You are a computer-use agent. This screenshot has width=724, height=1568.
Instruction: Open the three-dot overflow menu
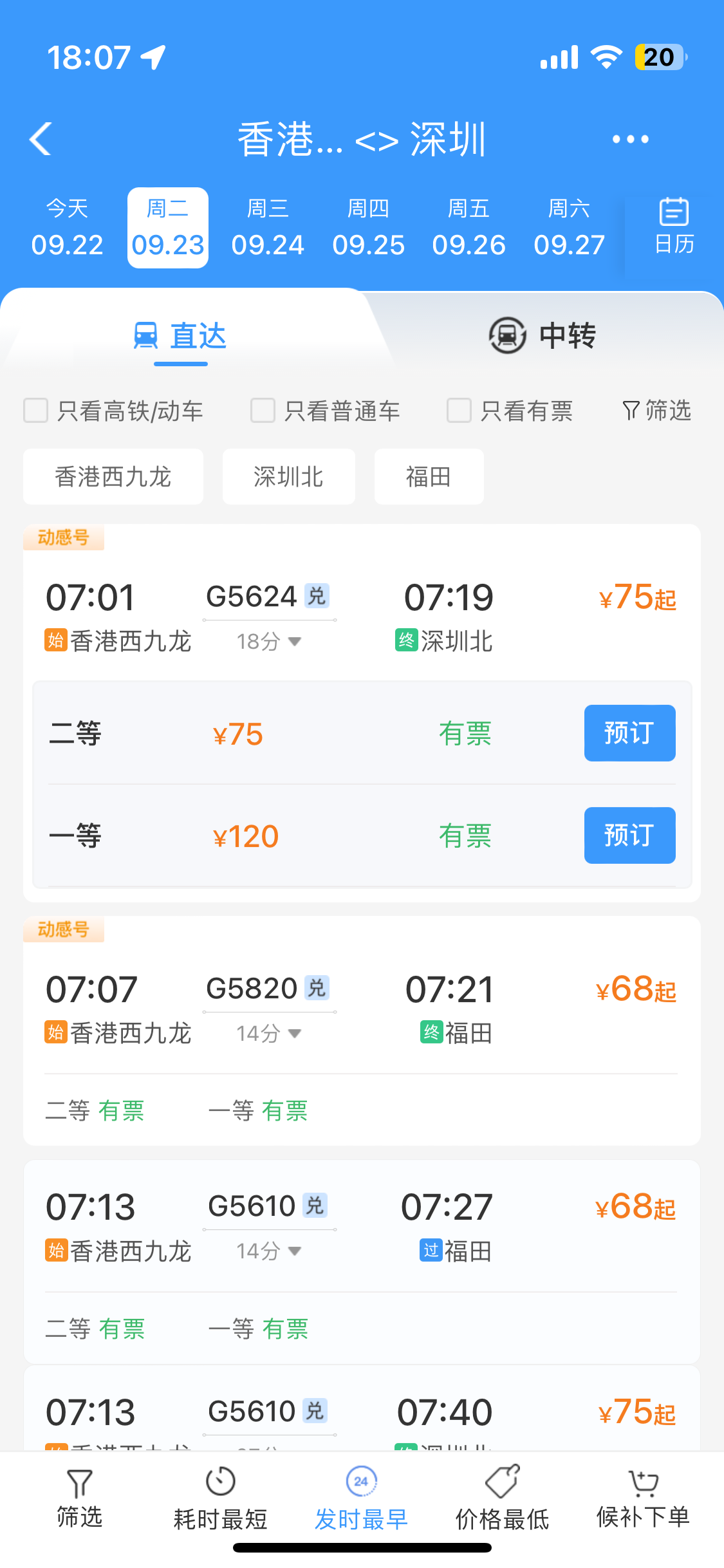(x=630, y=139)
